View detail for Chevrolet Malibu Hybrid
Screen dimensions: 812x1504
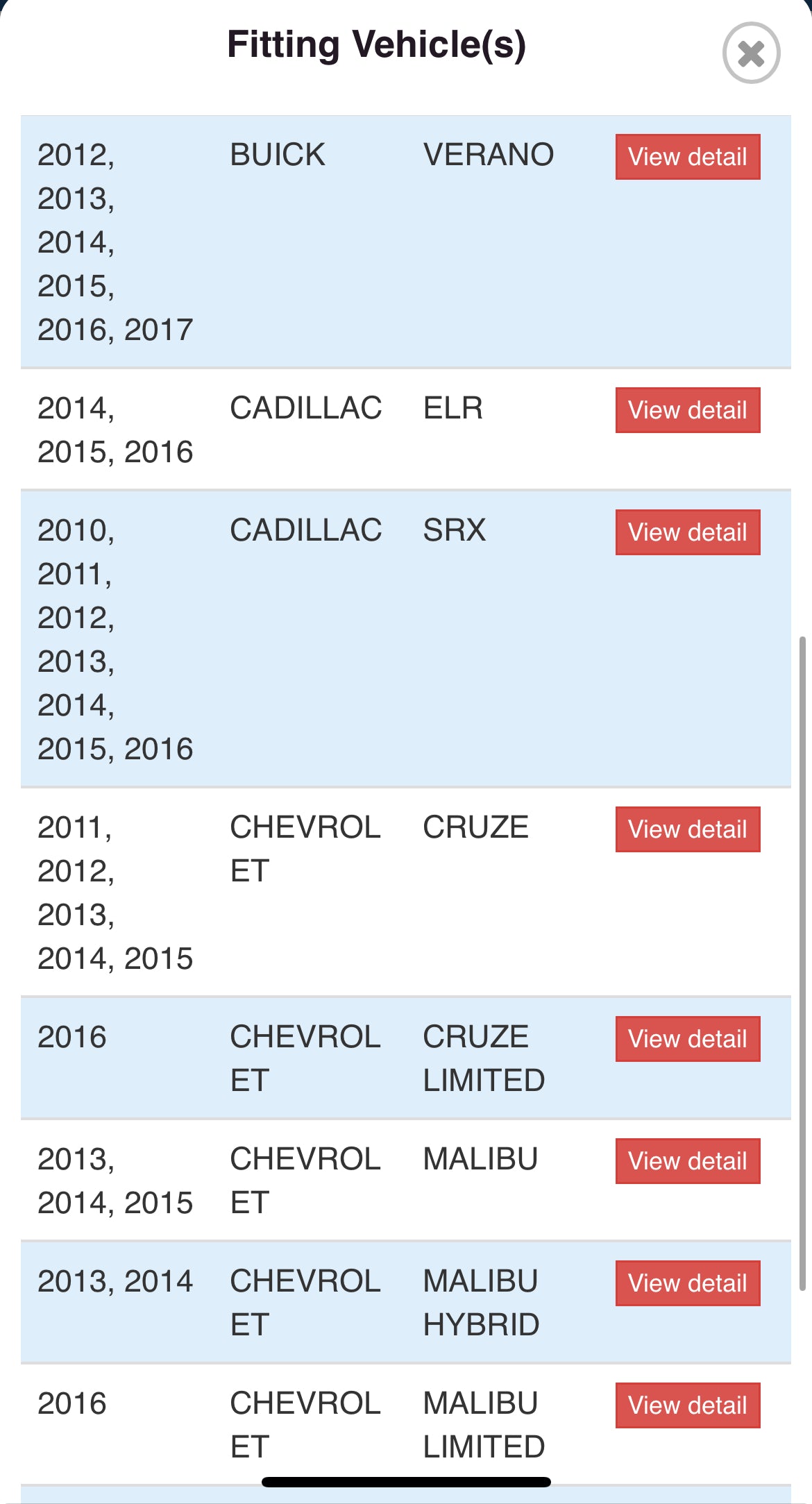[687, 1283]
